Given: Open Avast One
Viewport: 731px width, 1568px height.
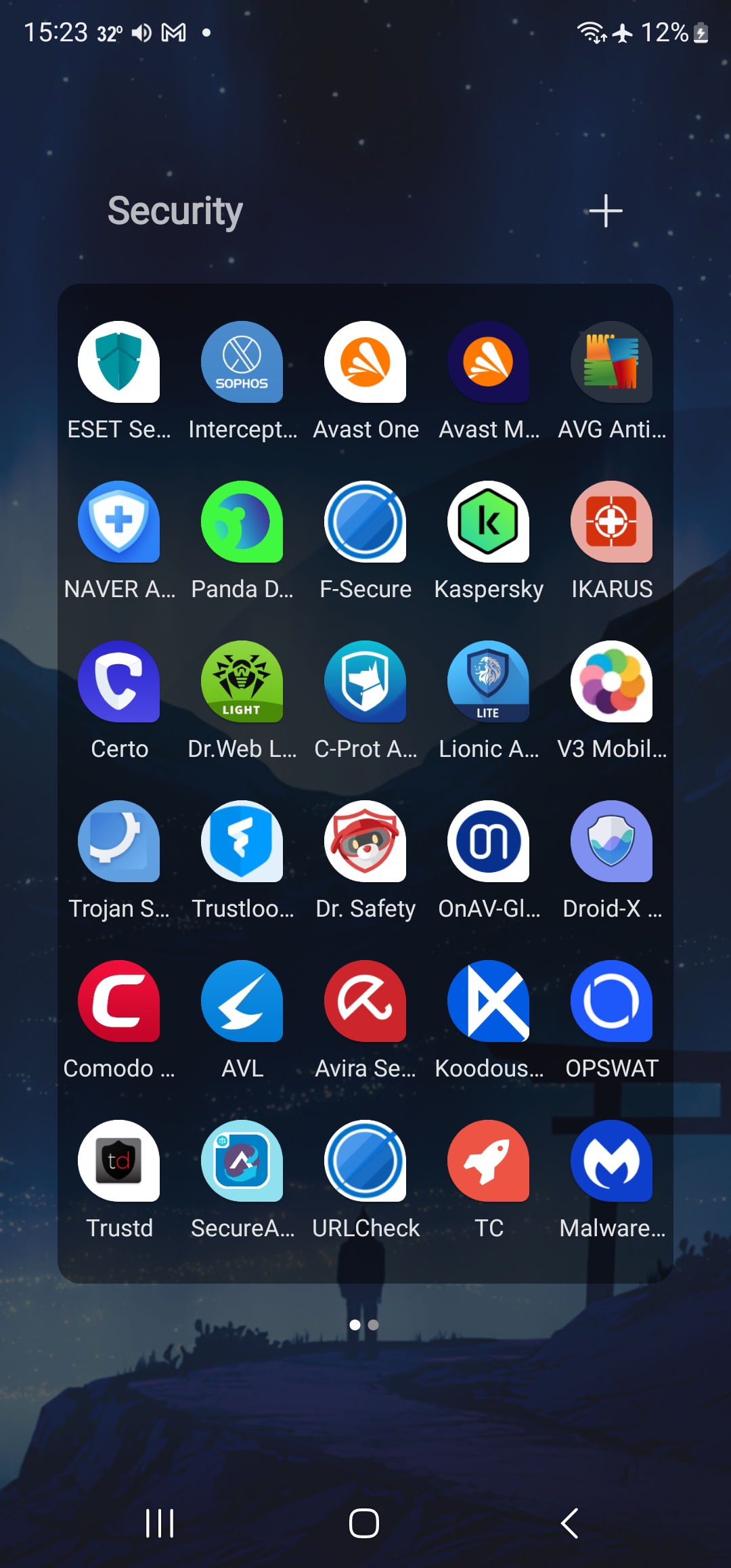Looking at the screenshot, I should coord(365,362).
